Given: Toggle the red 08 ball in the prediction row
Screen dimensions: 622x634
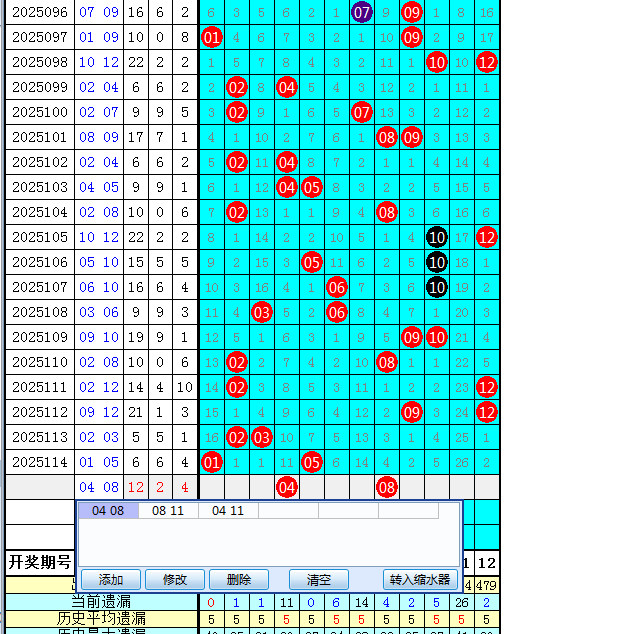Looking at the screenshot, I should pos(387,487).
